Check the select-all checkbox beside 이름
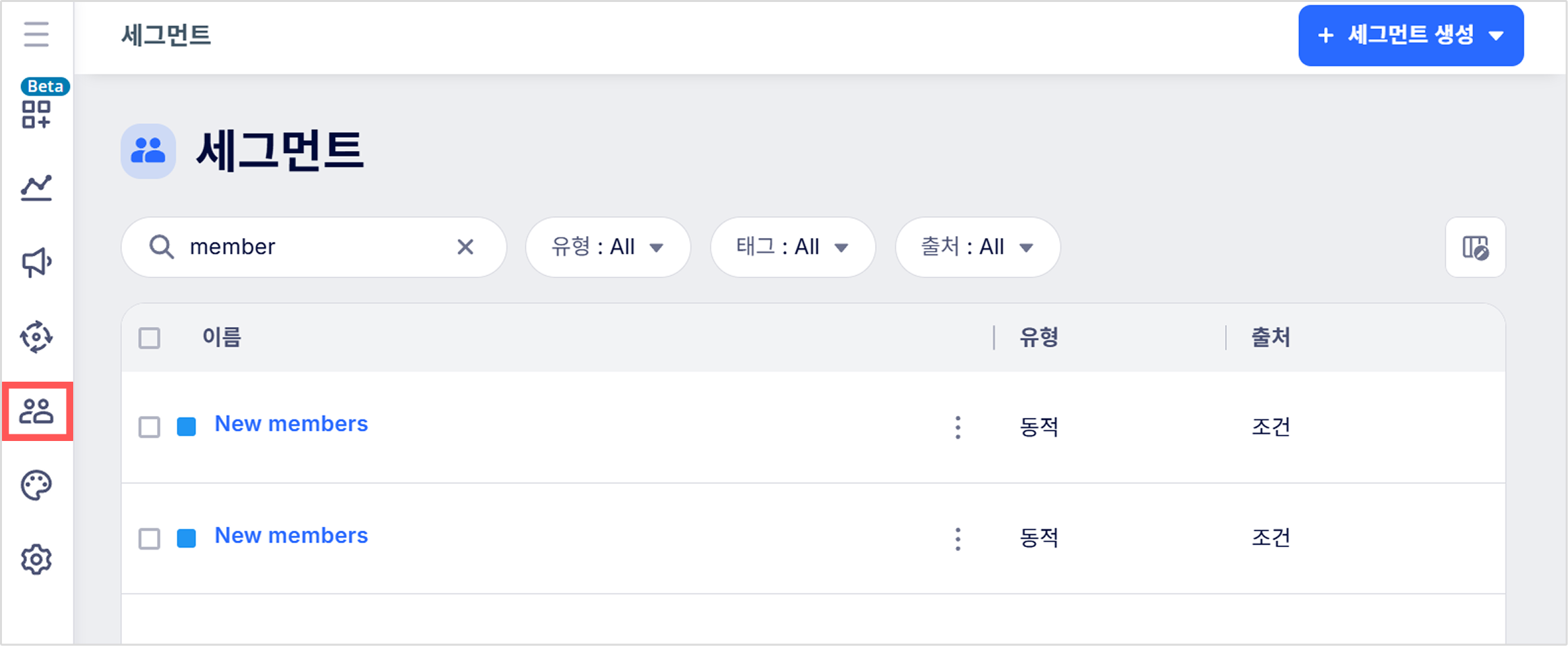This screenshot has width=1568, height=646. [150, 338]
